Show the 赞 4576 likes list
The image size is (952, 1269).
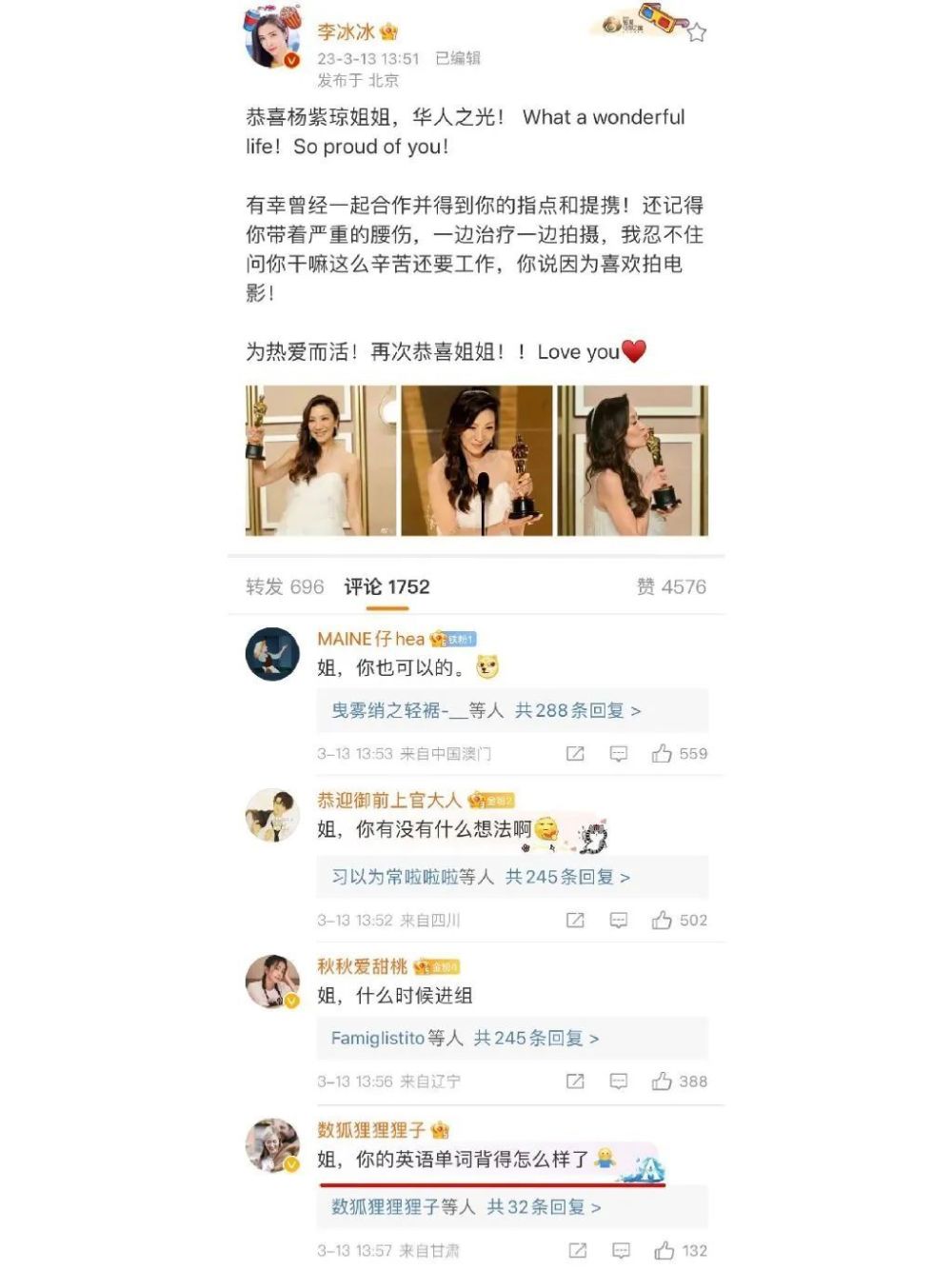tap(671, 586)
